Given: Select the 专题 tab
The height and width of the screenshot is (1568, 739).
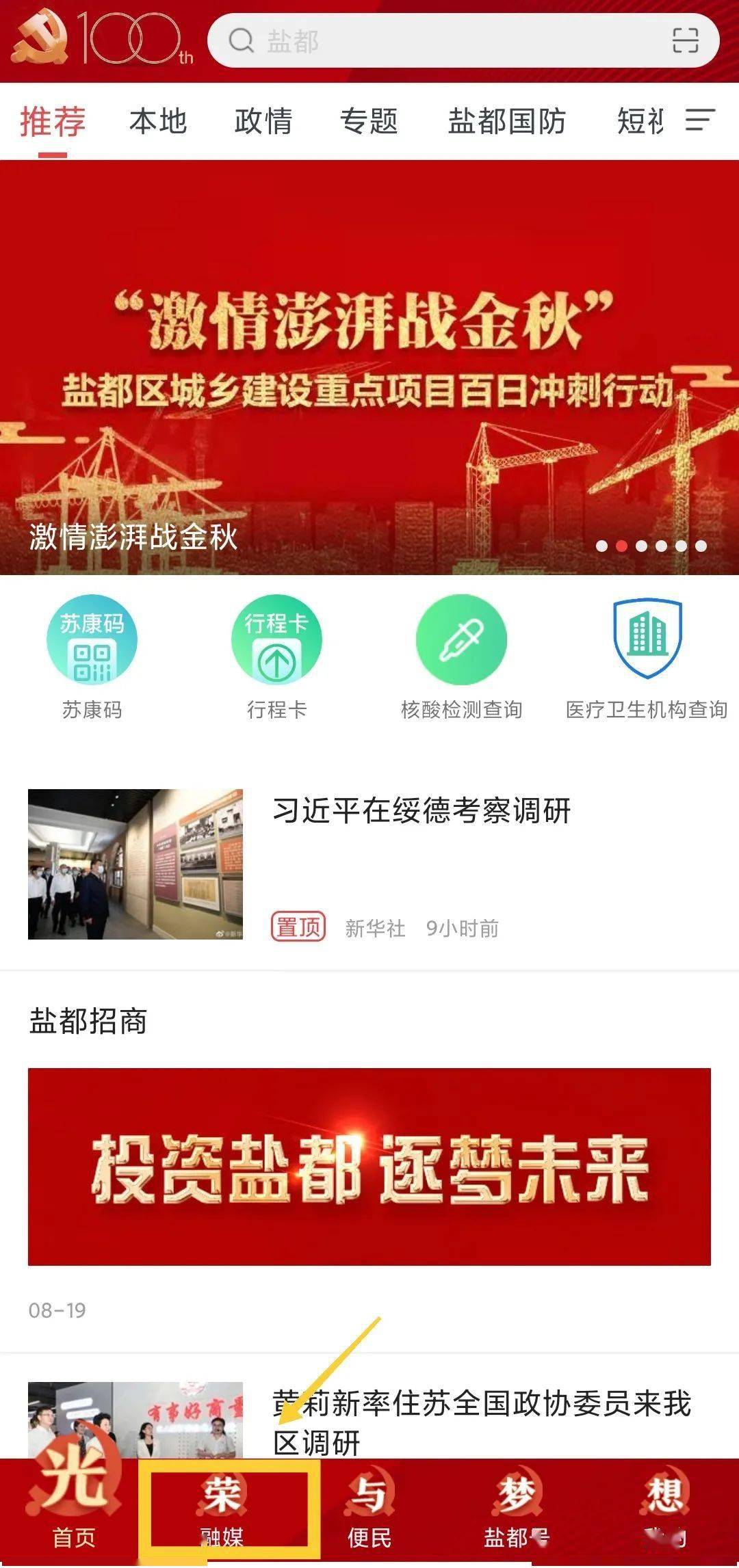Looking at the screenshot, I should pos(369,122).
